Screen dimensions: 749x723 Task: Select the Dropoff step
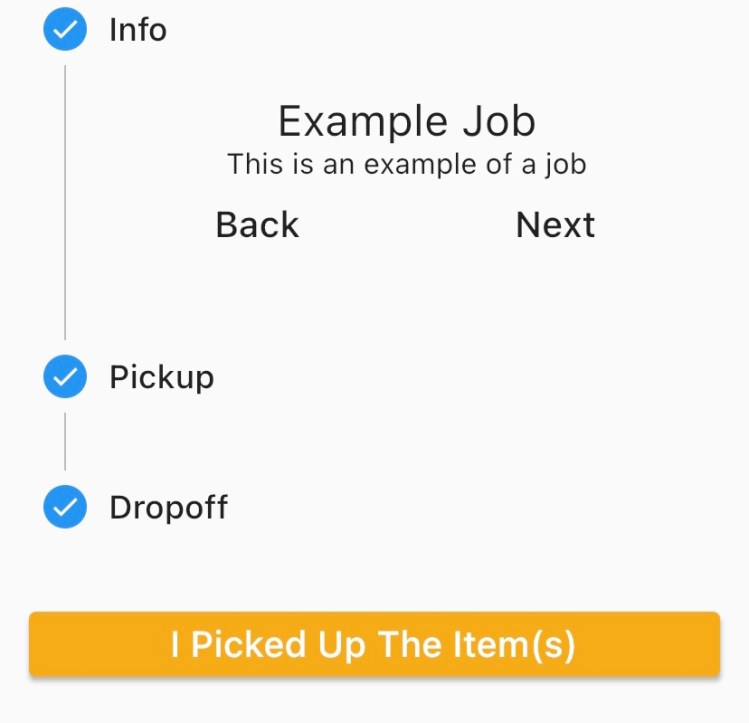(167, 508)
